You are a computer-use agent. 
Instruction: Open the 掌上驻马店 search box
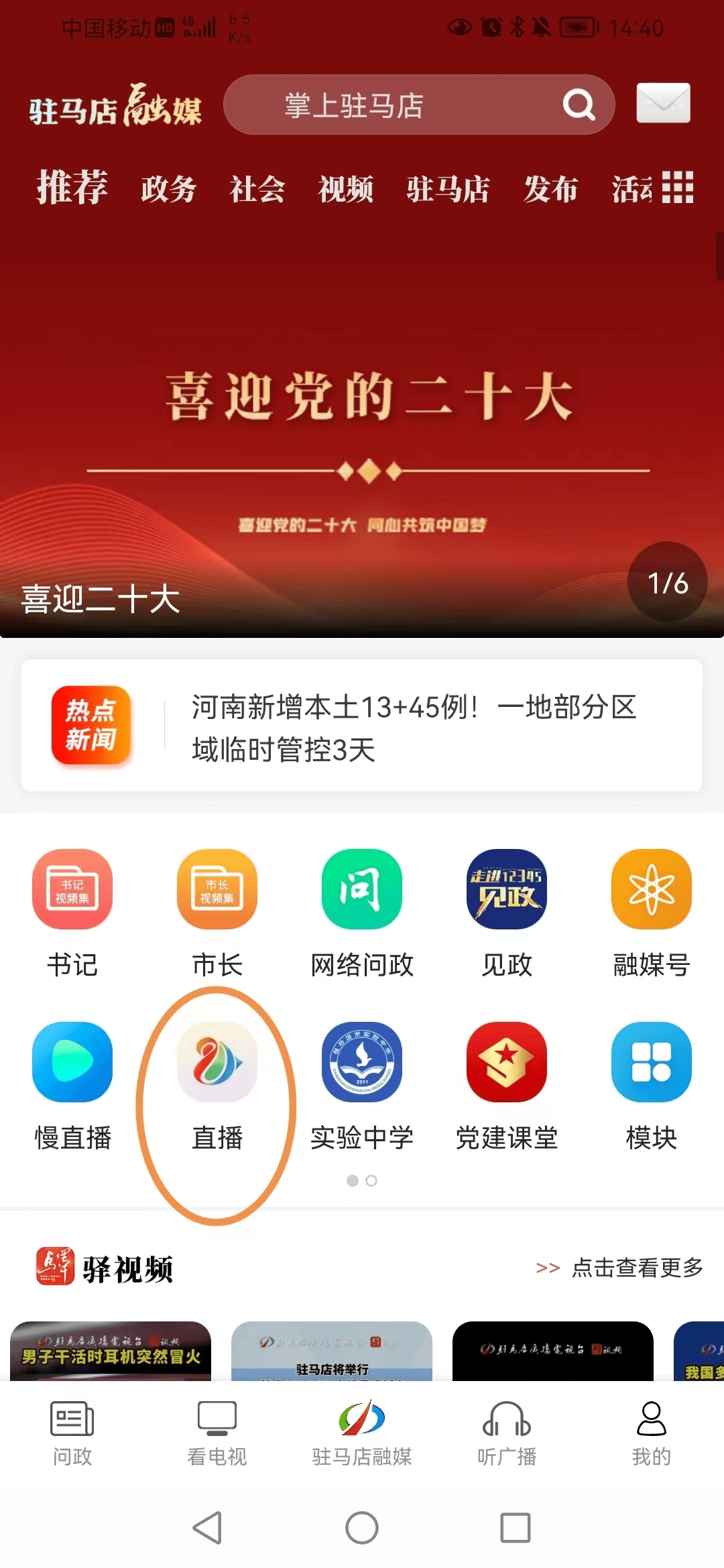click(419, 105)
